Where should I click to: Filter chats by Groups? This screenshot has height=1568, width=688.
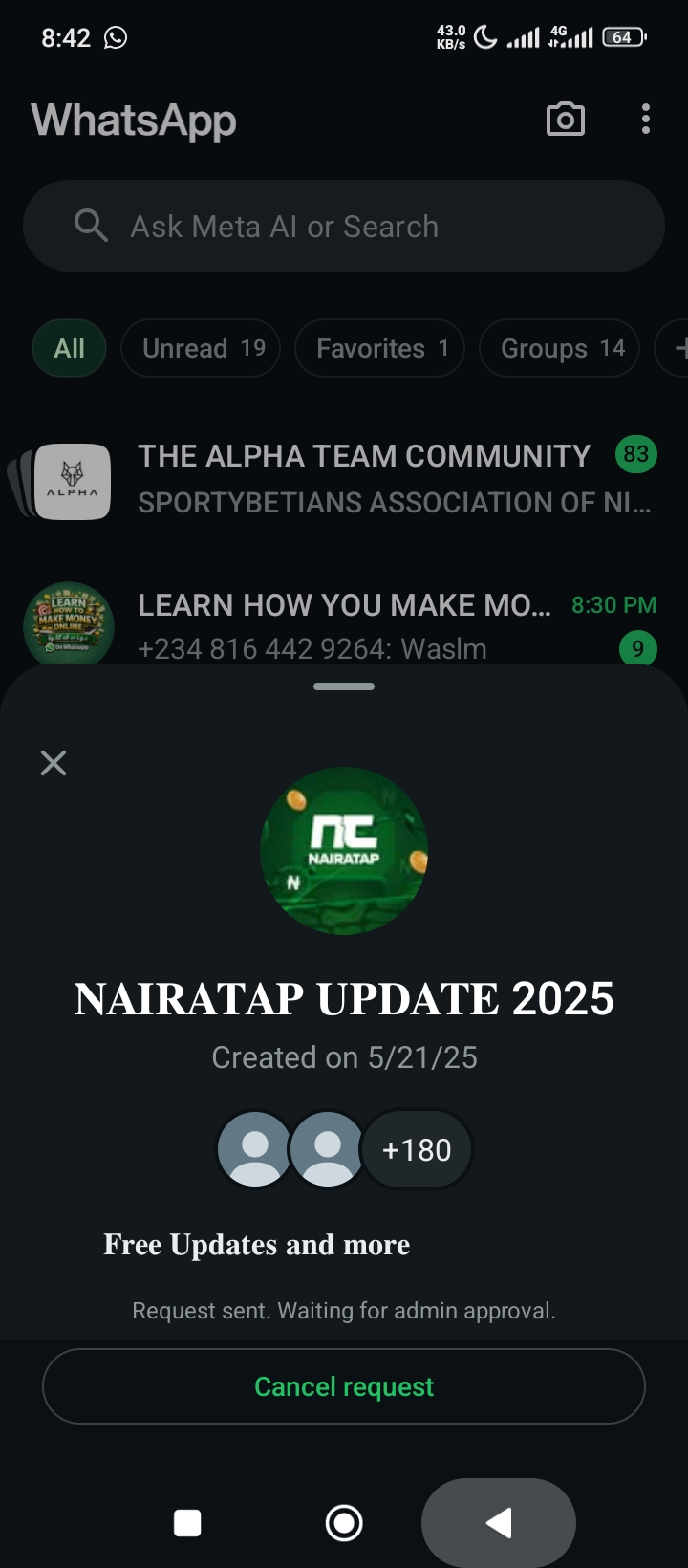coord(559,348)
